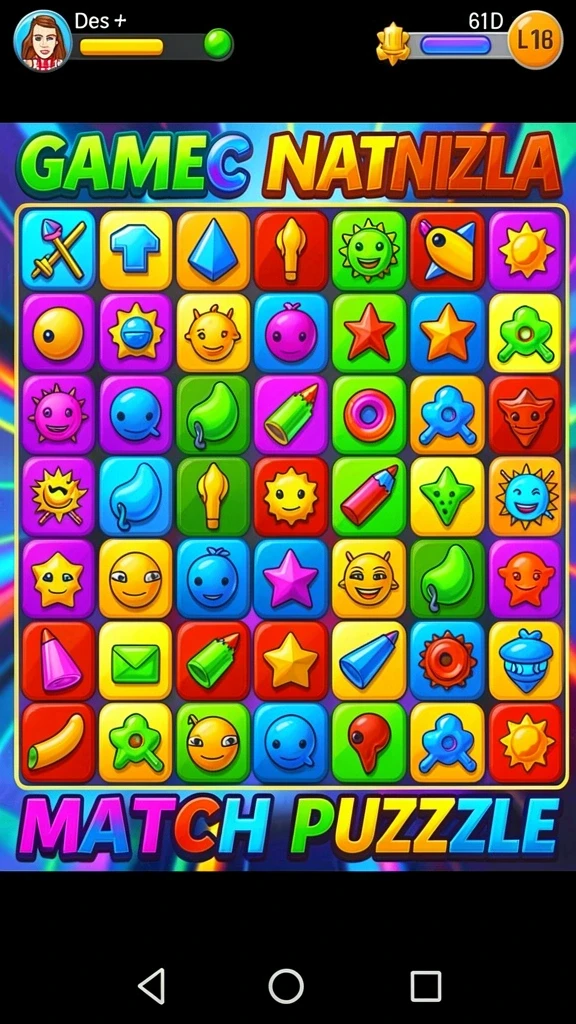Tap the green orb beside the yellow bar
576x1024 pixels.
[218, 44]
